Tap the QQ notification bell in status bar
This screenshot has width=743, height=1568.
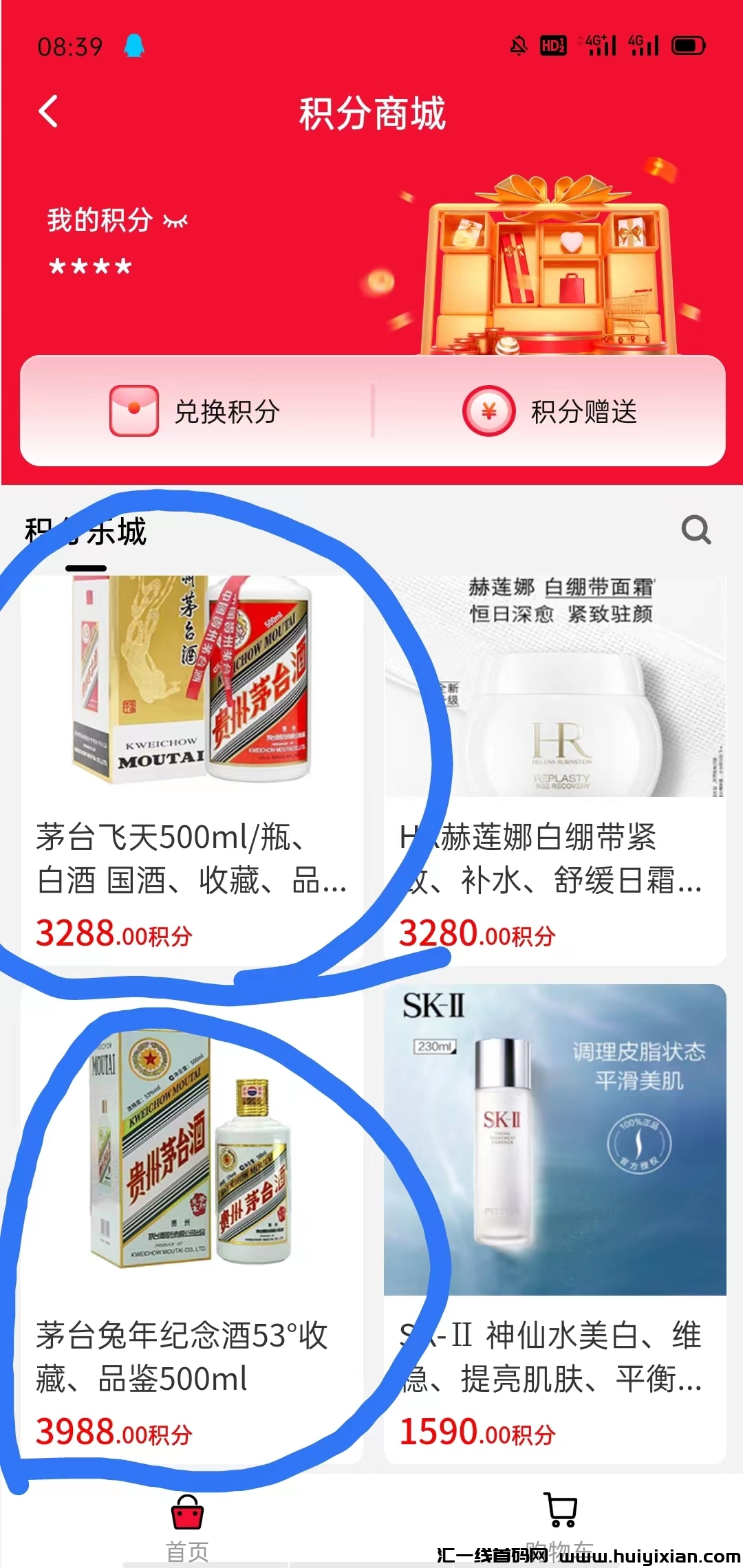click(135, 45)
